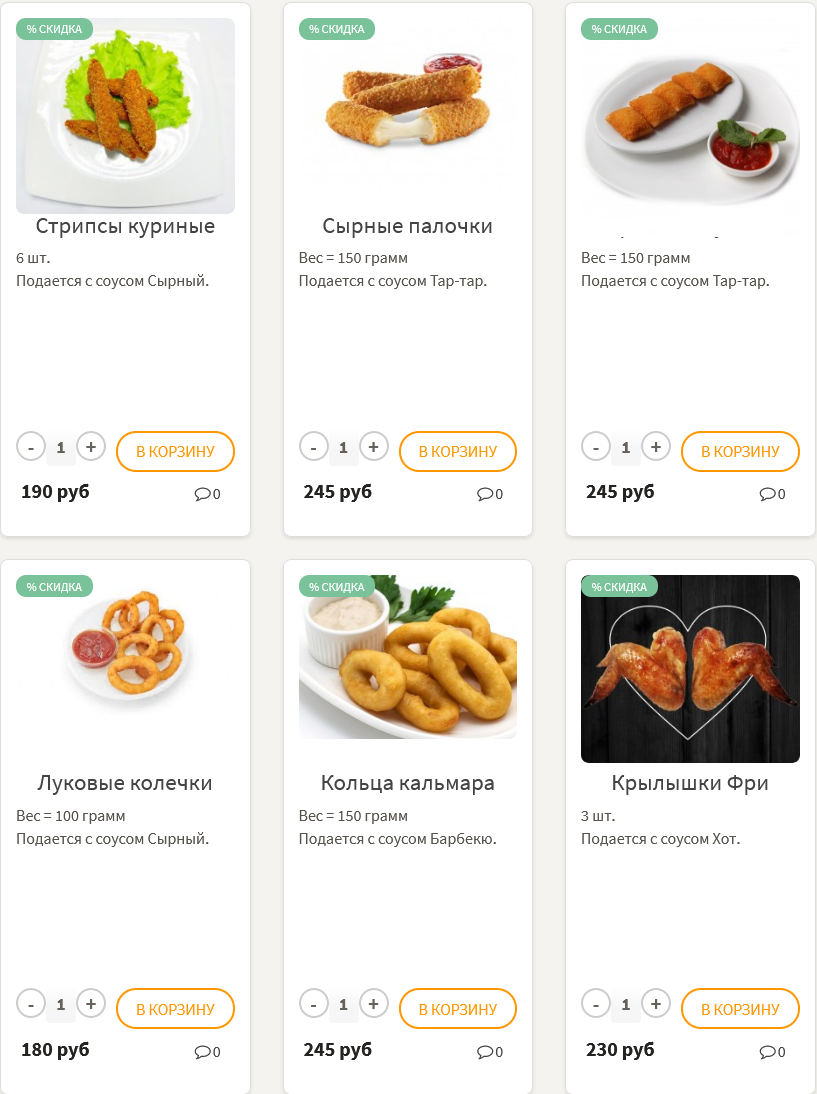Open comments for Стрипсы куриные
The width and height of the screenshot is (817, 1094).
point(206,493)
